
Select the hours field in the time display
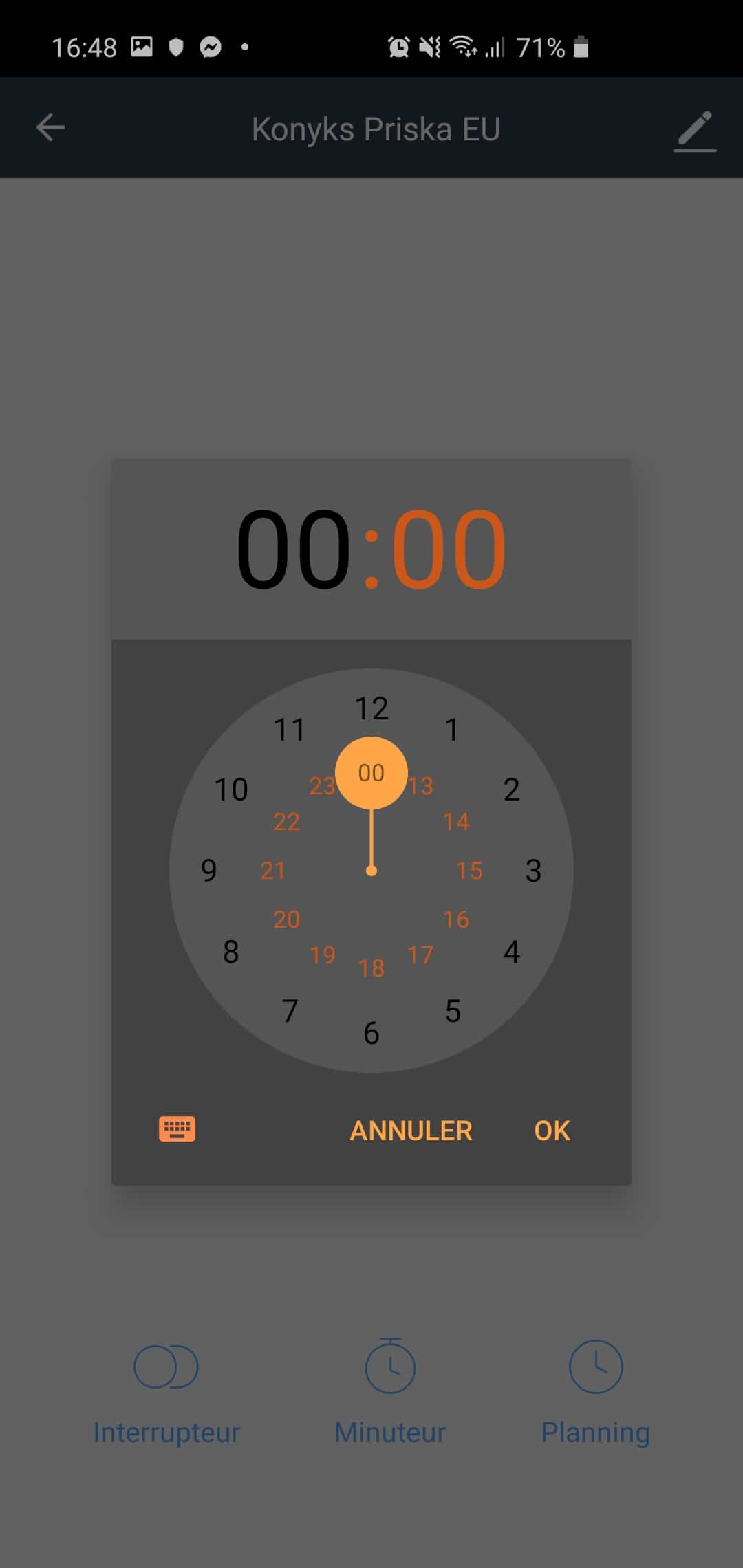pyautogui.click(x=294, y=548)
